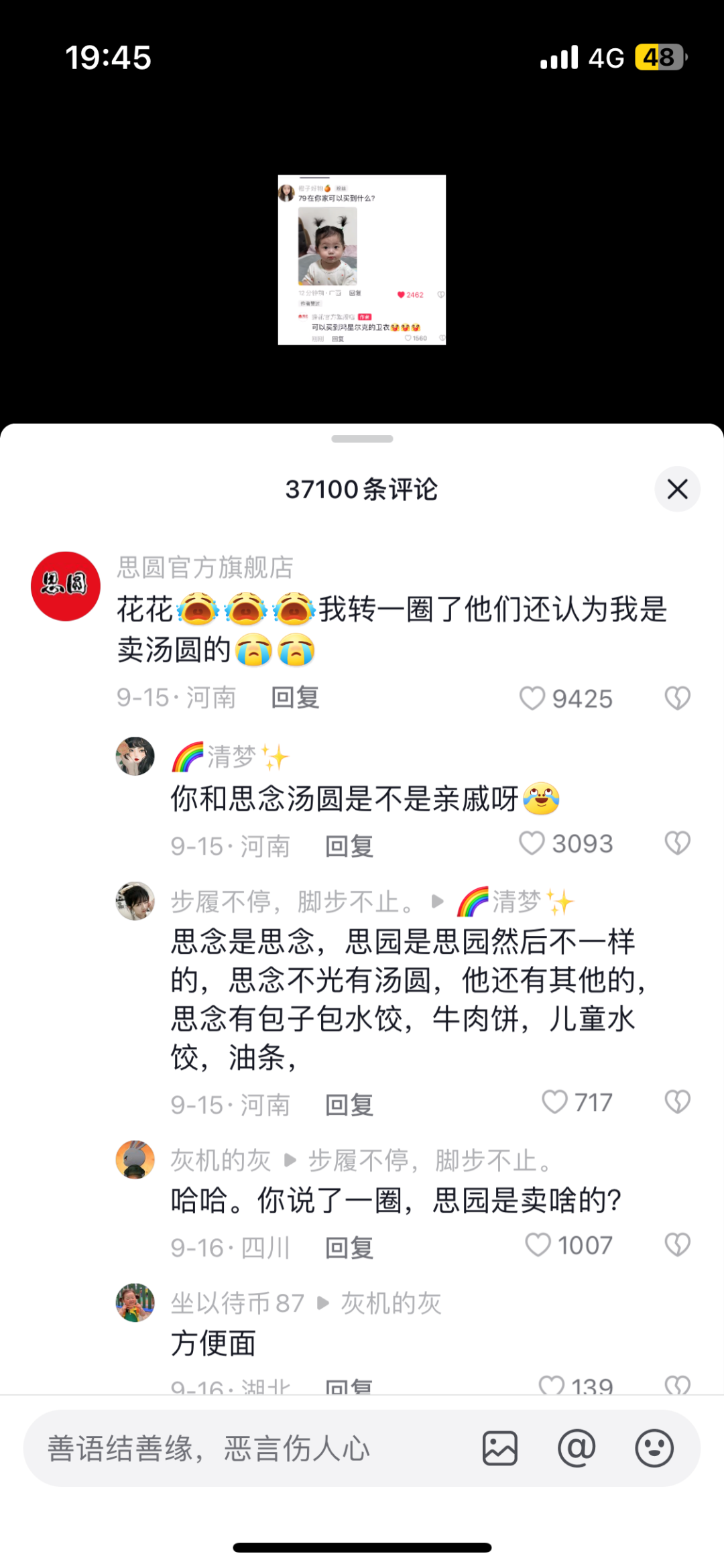Like 思圆官方旗舰店's comment

(533, 698)
